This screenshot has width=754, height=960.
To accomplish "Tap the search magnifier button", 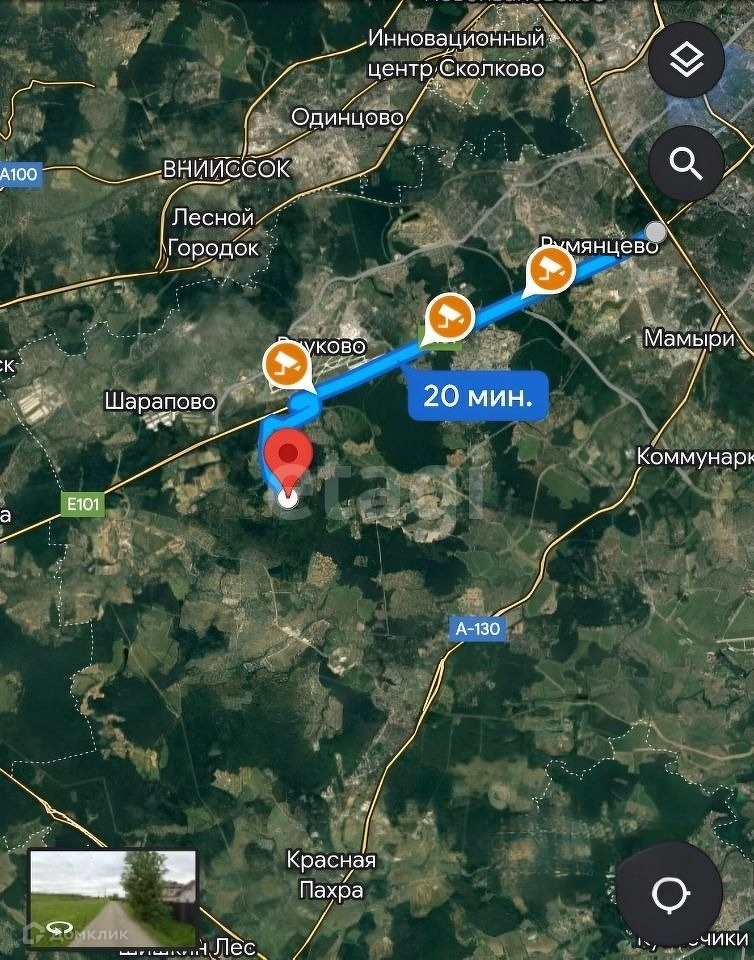I will [686, 163].
